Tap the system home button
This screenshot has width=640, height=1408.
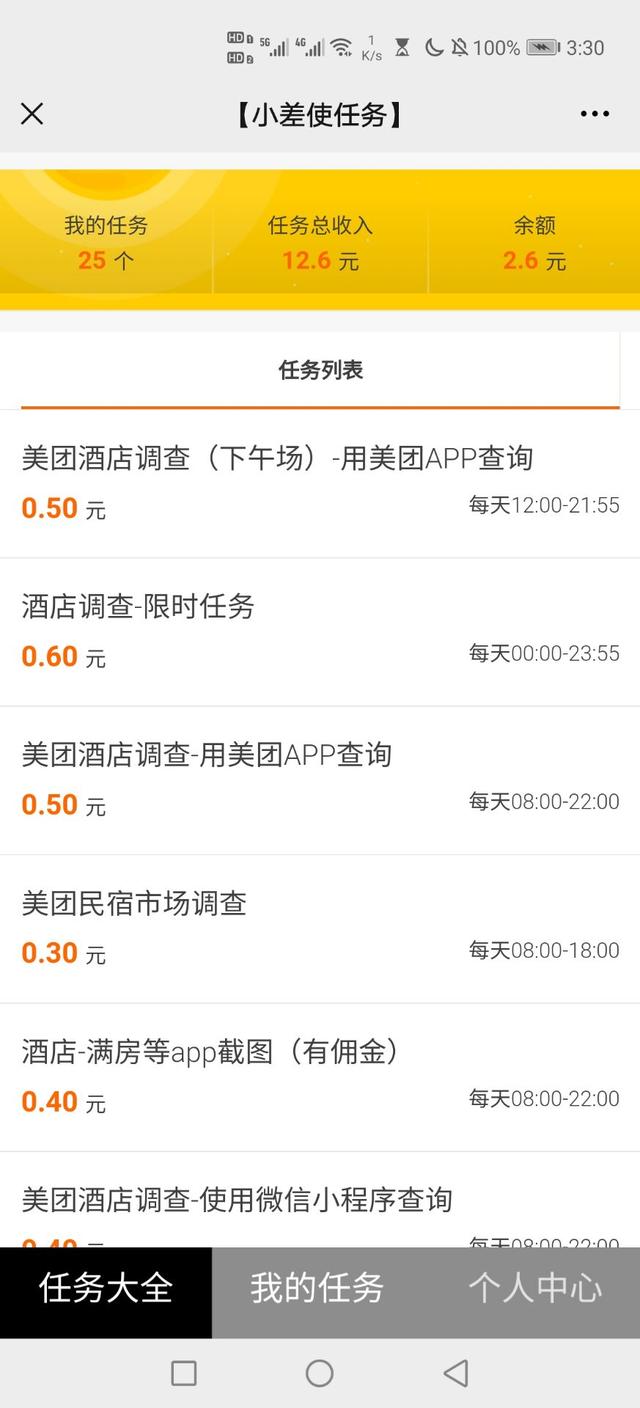click(x=320, y=1373)
